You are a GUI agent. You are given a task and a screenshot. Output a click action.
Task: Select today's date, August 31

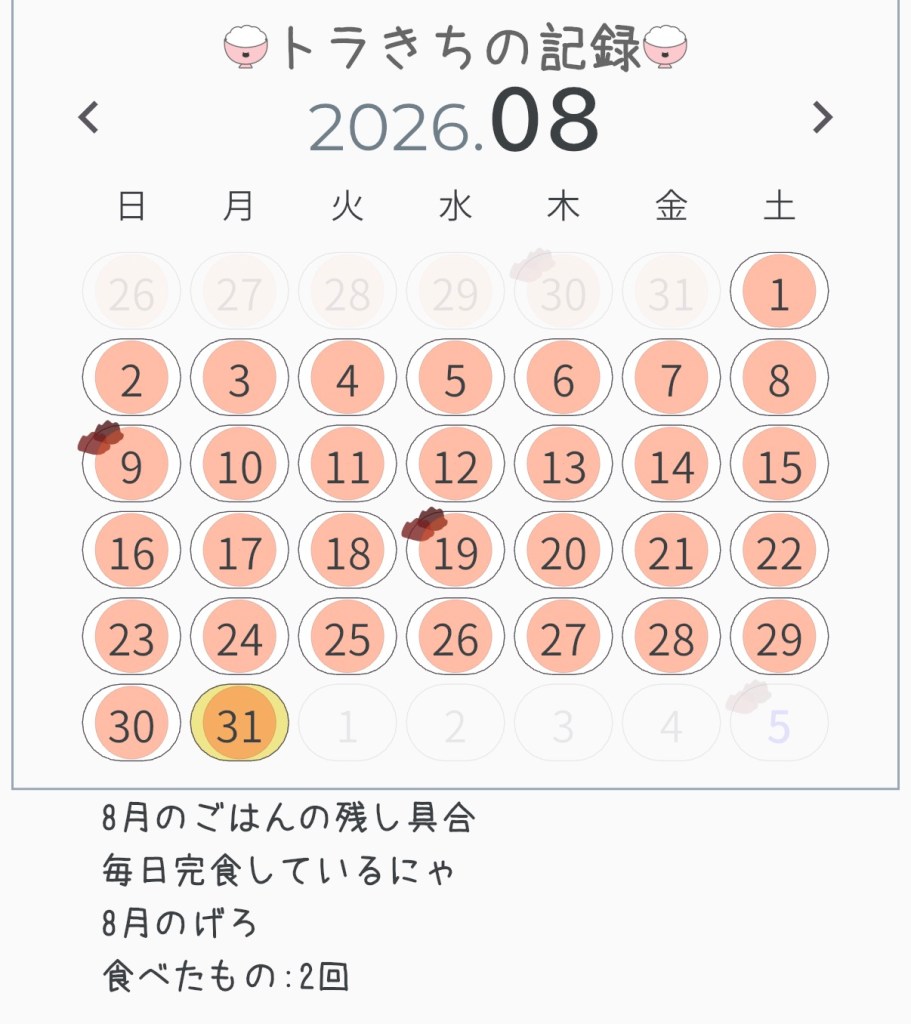[x=239, y=723]
